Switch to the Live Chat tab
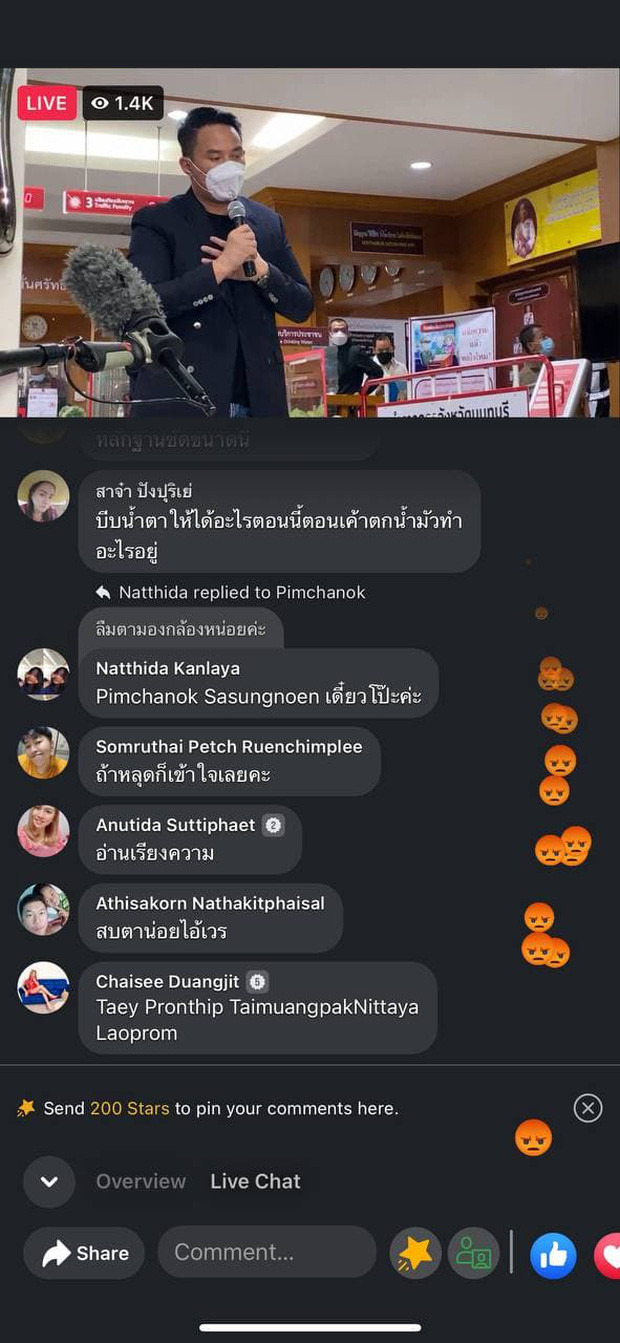This screenshot has height=1343, width=620. click(x=255, y=1181)
